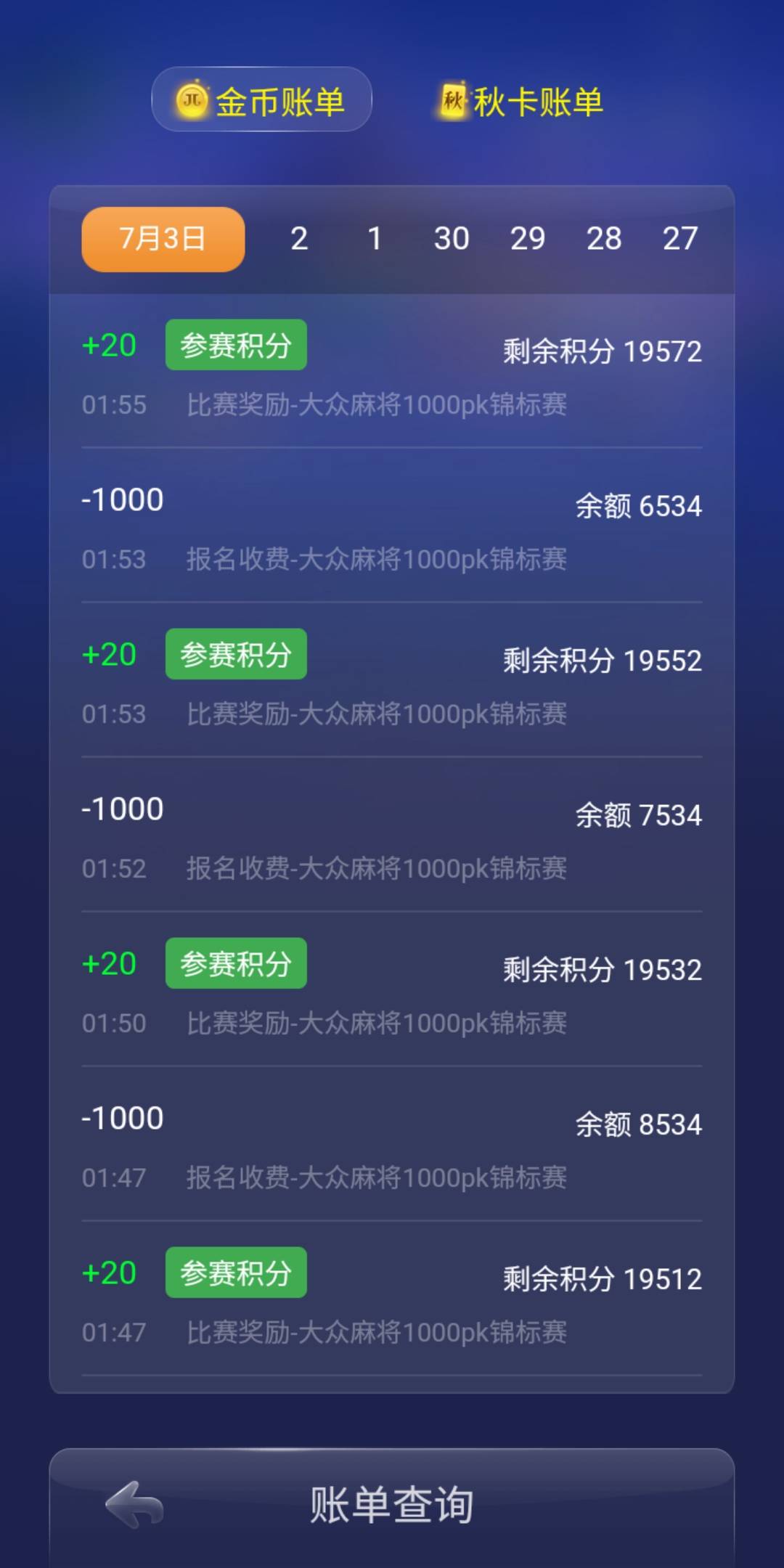Click the 参赛积分 badge at 01:53
Screen dimensions: 784x1568
pyautogui.click(x=235, y=653)
